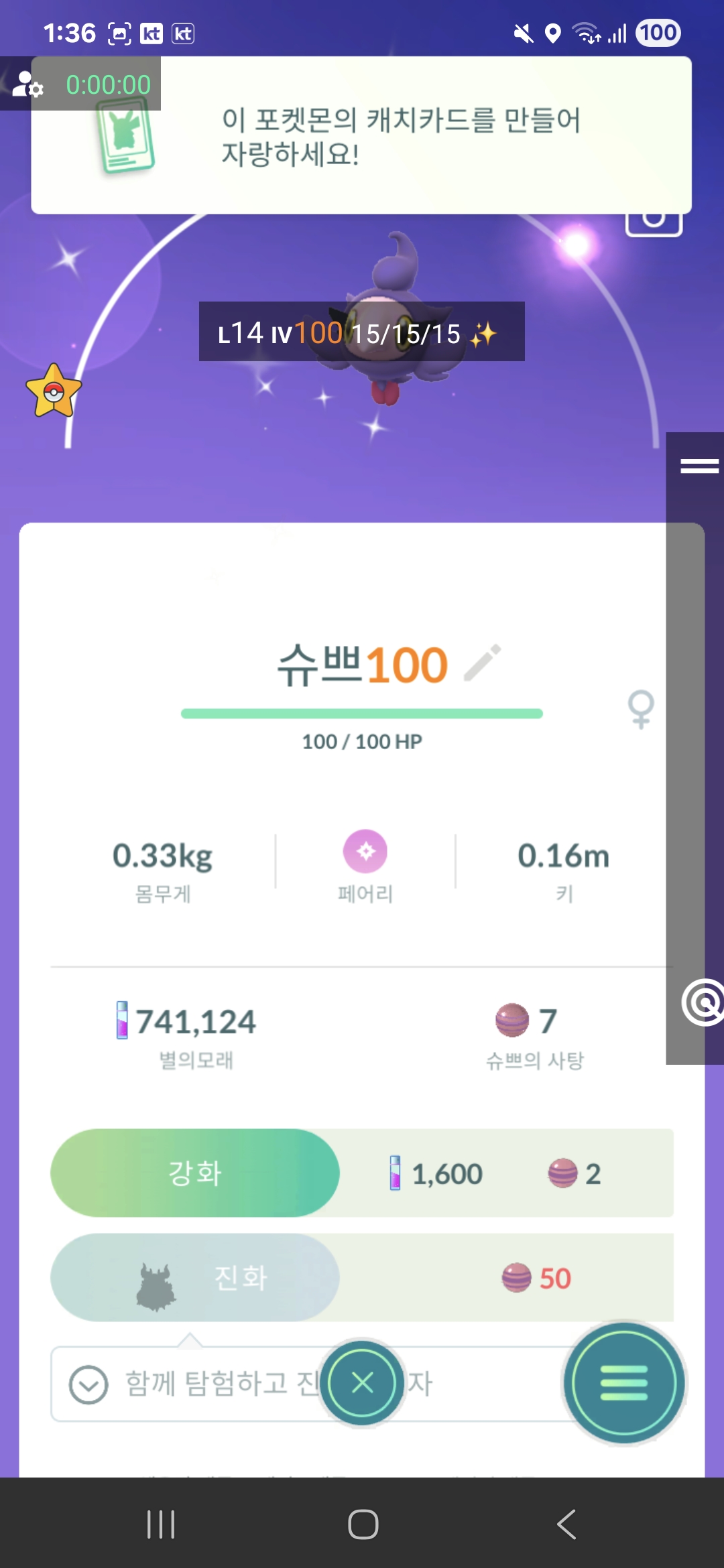The height and width of the screenshot is (1568, 724).
Task: Tap the 강화 power up button
Action: click(195, 1173)
